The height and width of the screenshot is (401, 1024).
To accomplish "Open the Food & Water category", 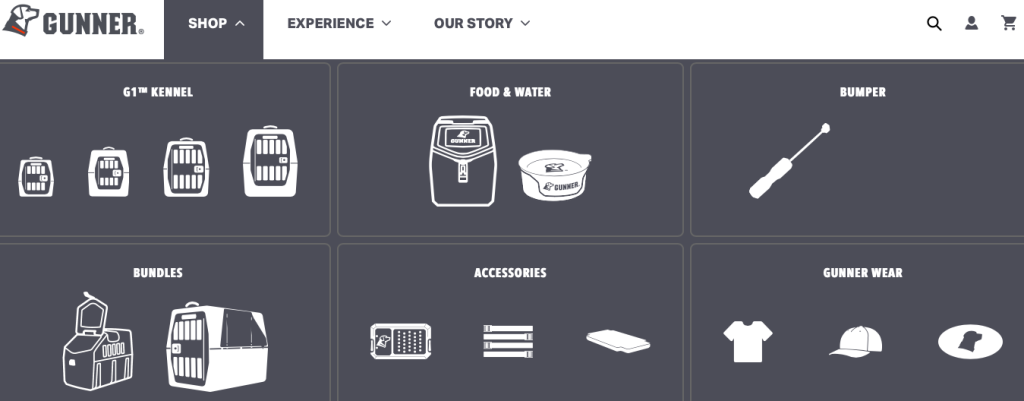I will pyautogui.click(x=510, y=92).
